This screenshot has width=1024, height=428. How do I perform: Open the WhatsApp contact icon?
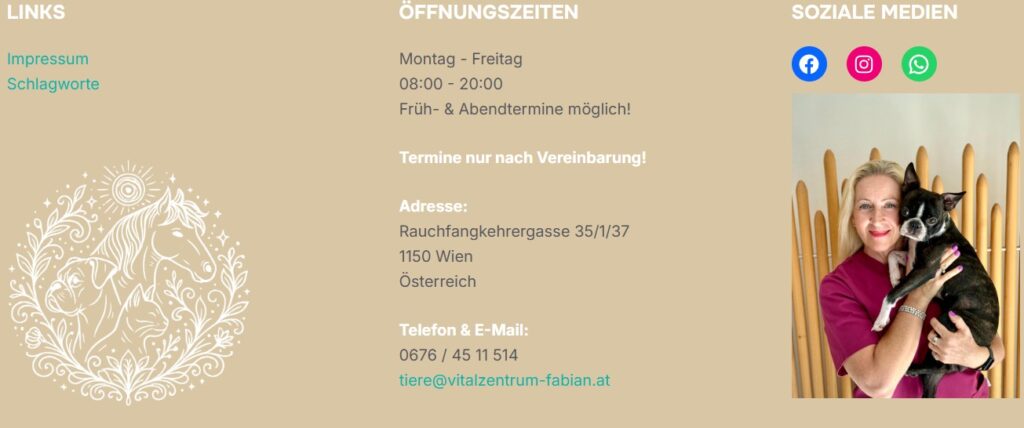(919, 64)
